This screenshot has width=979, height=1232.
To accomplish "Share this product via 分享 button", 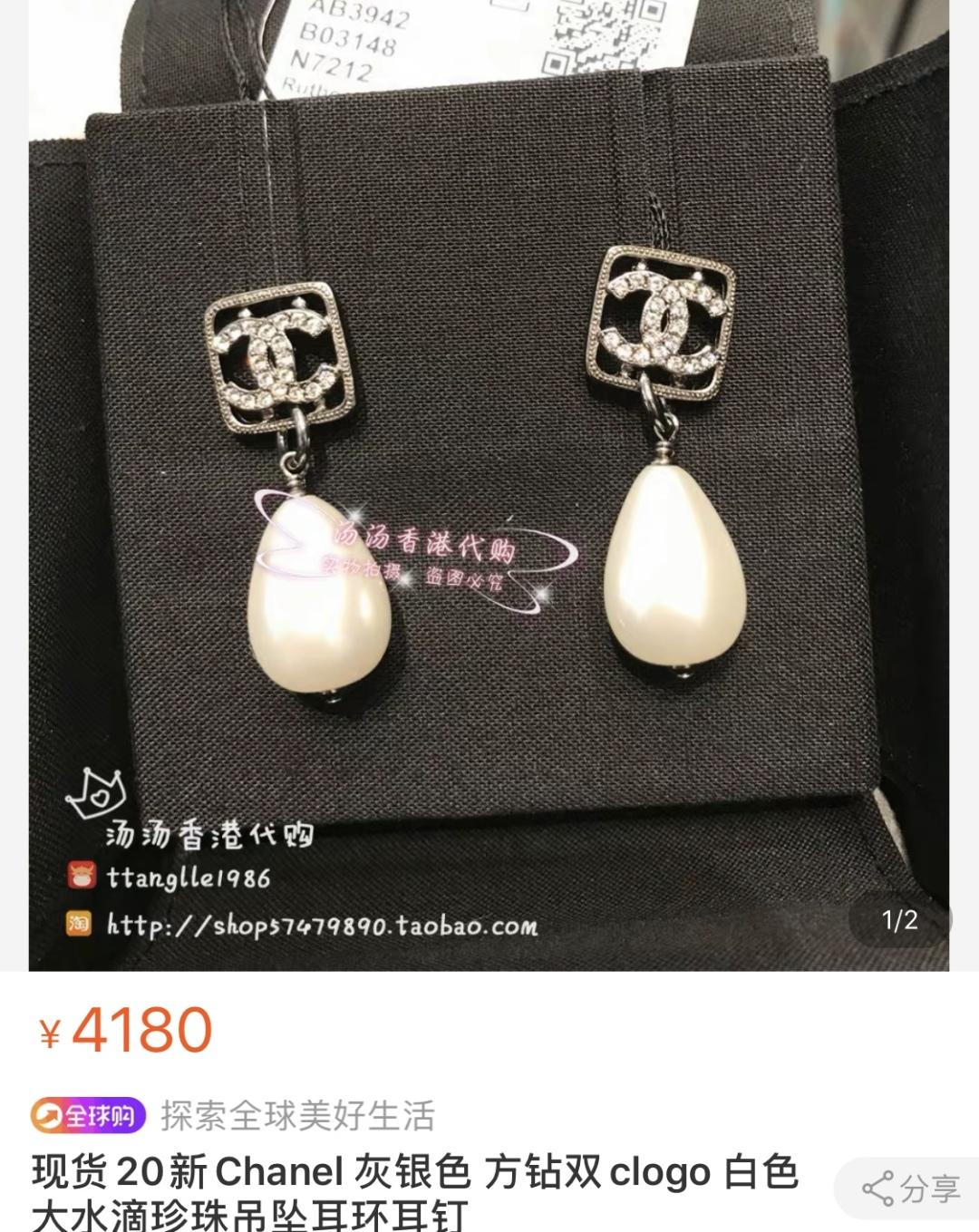I will [910, 1188].
